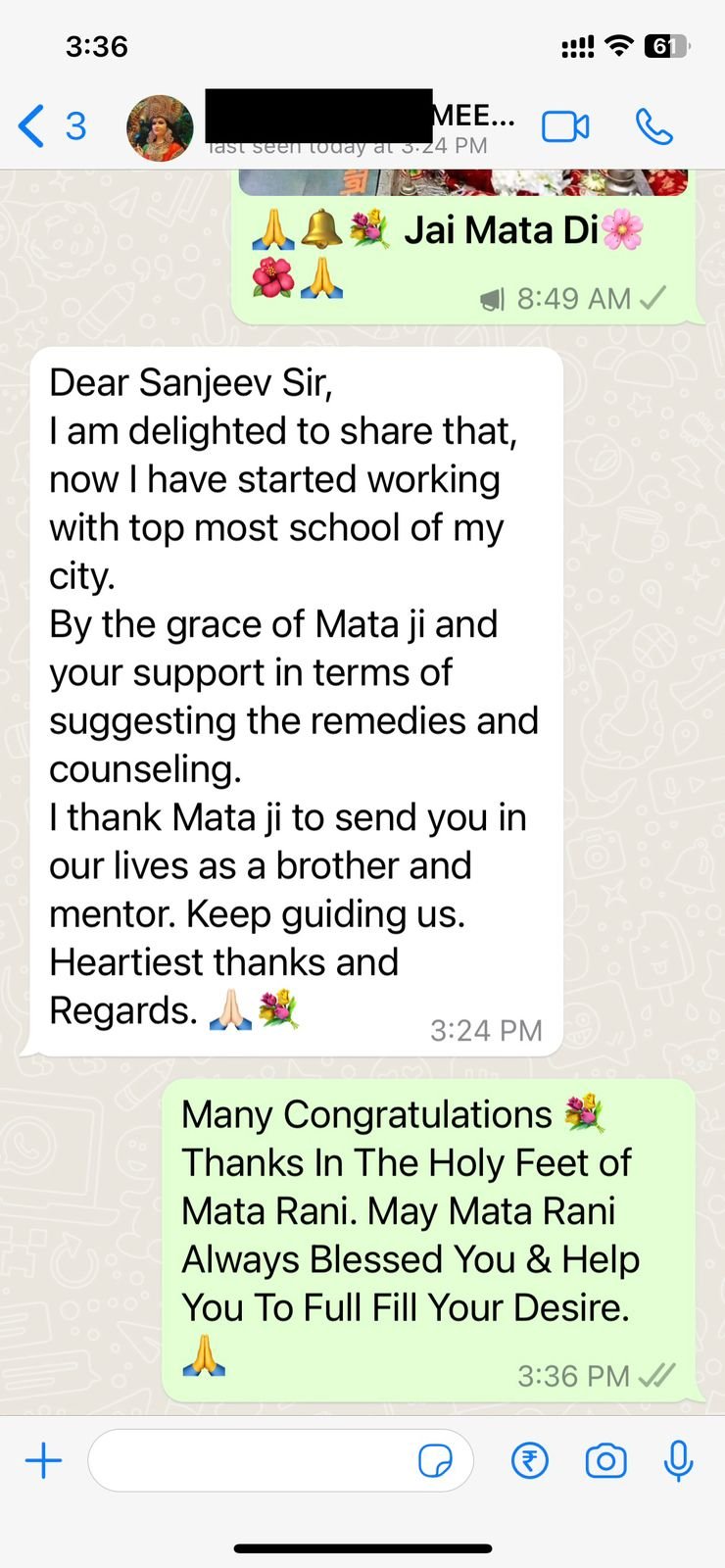Focus the message input field
This screenshot has height=1568, width=725.
tap(250, 1461)
